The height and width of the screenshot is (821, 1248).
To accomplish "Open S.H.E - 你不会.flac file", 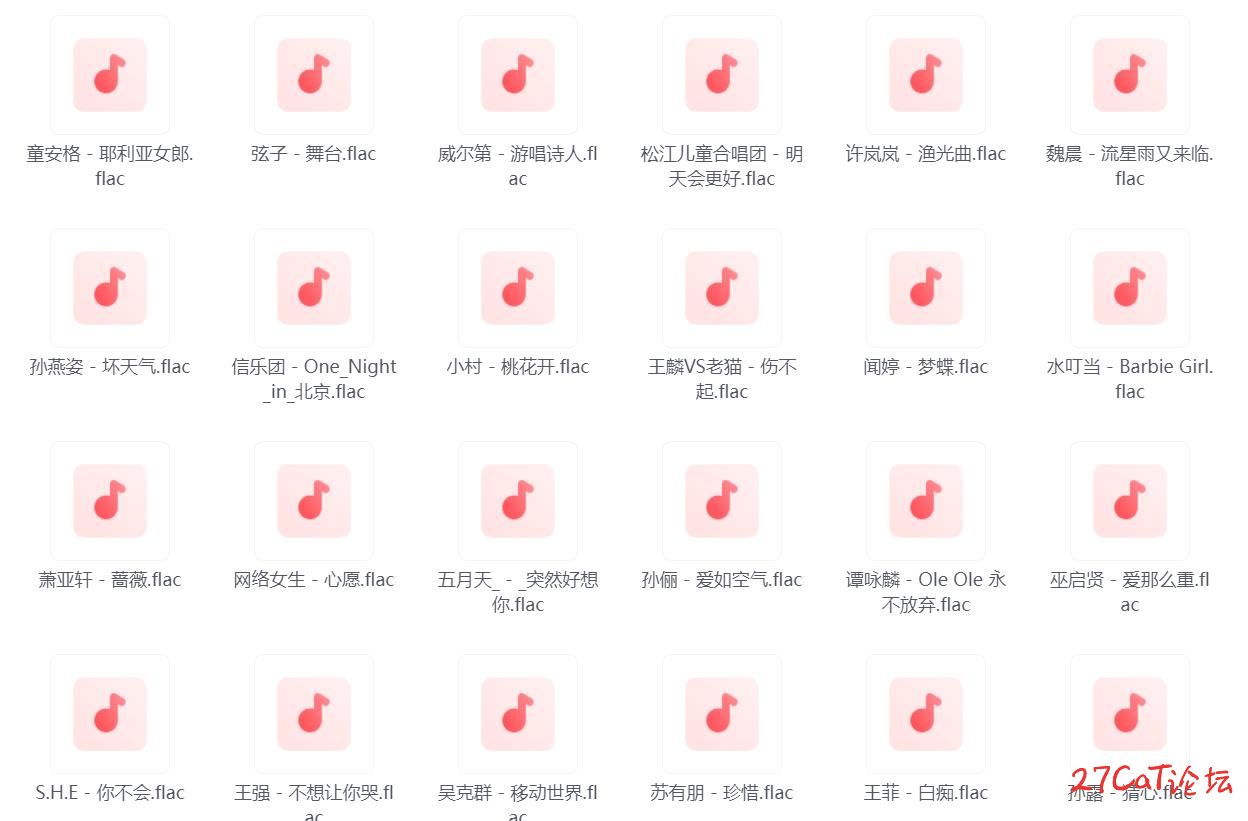I will coord(110,714).
